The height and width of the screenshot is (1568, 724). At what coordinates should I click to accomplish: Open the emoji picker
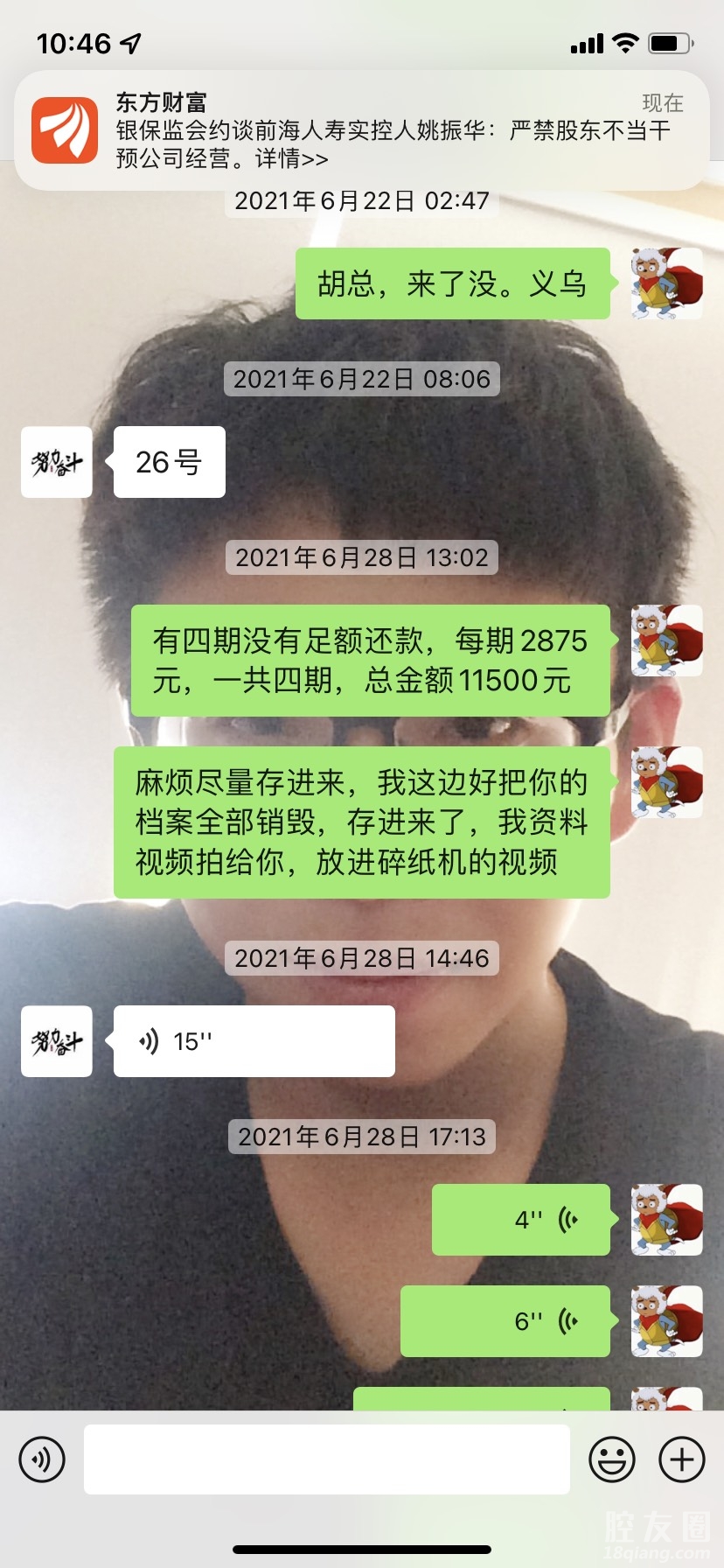click(612, 1459)
